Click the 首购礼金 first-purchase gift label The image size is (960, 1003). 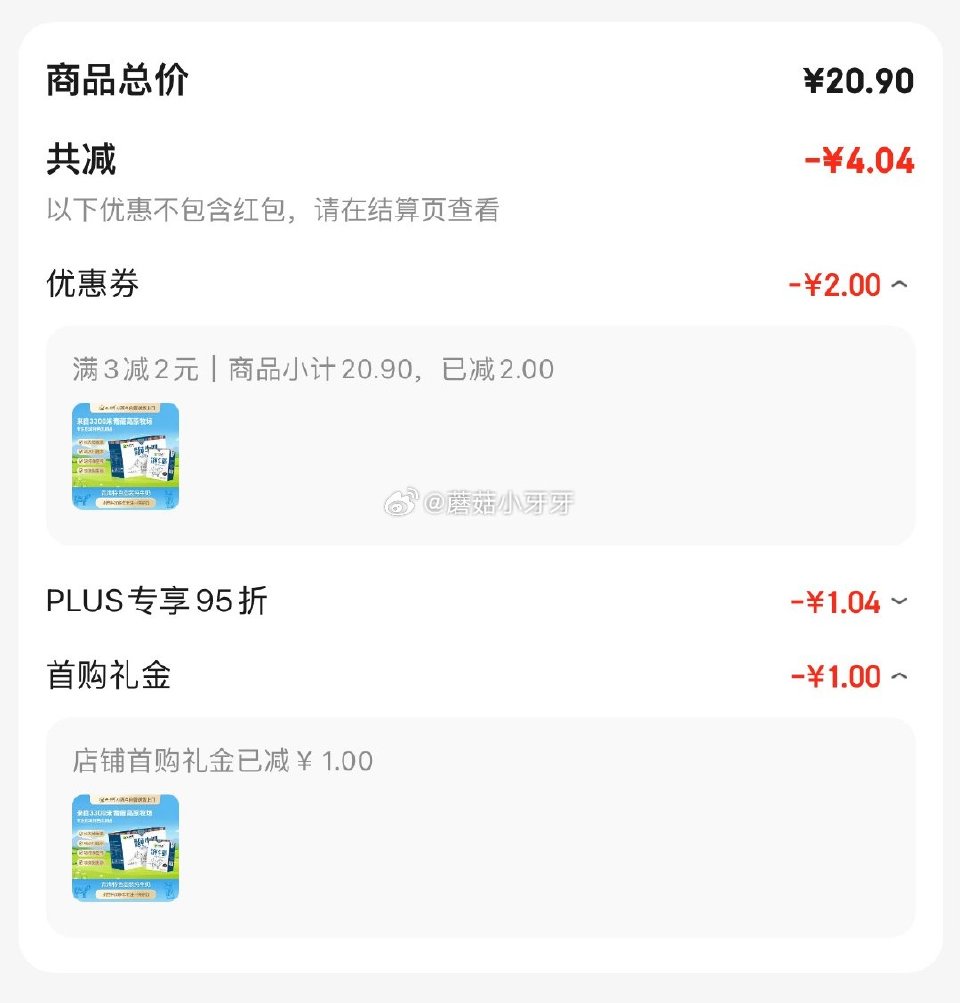110,676
